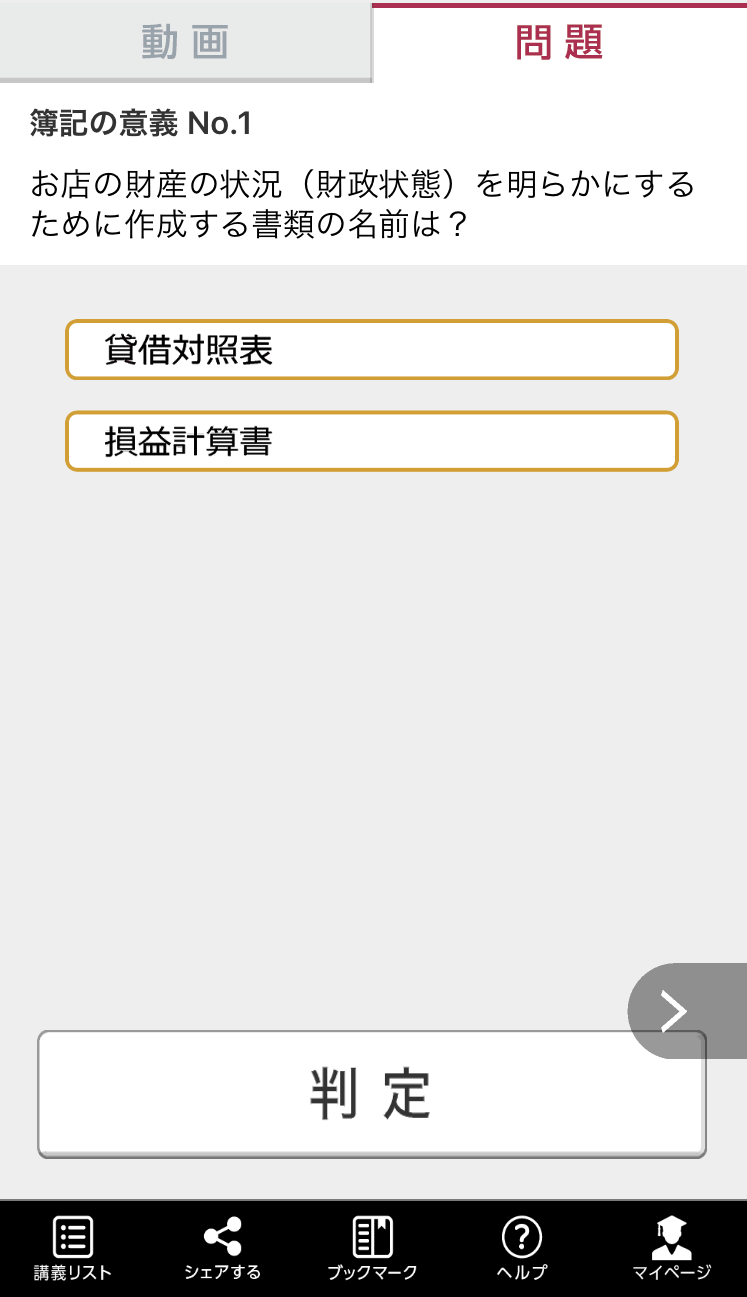This screenshot has width=747, height=1297.
Task: Switch to the 動画 tab
Action: pyautogui.click(x=186, y=41)
